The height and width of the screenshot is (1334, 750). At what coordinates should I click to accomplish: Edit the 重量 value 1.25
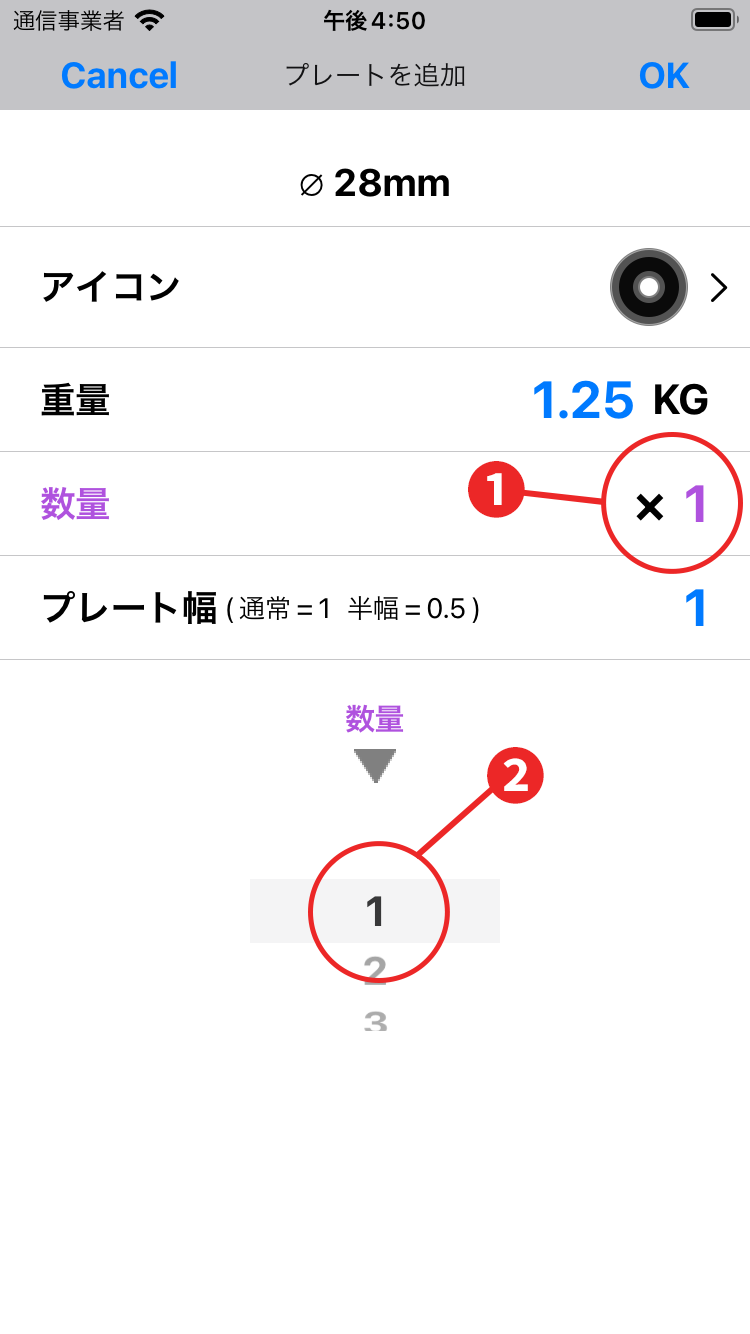coord(582,400)
